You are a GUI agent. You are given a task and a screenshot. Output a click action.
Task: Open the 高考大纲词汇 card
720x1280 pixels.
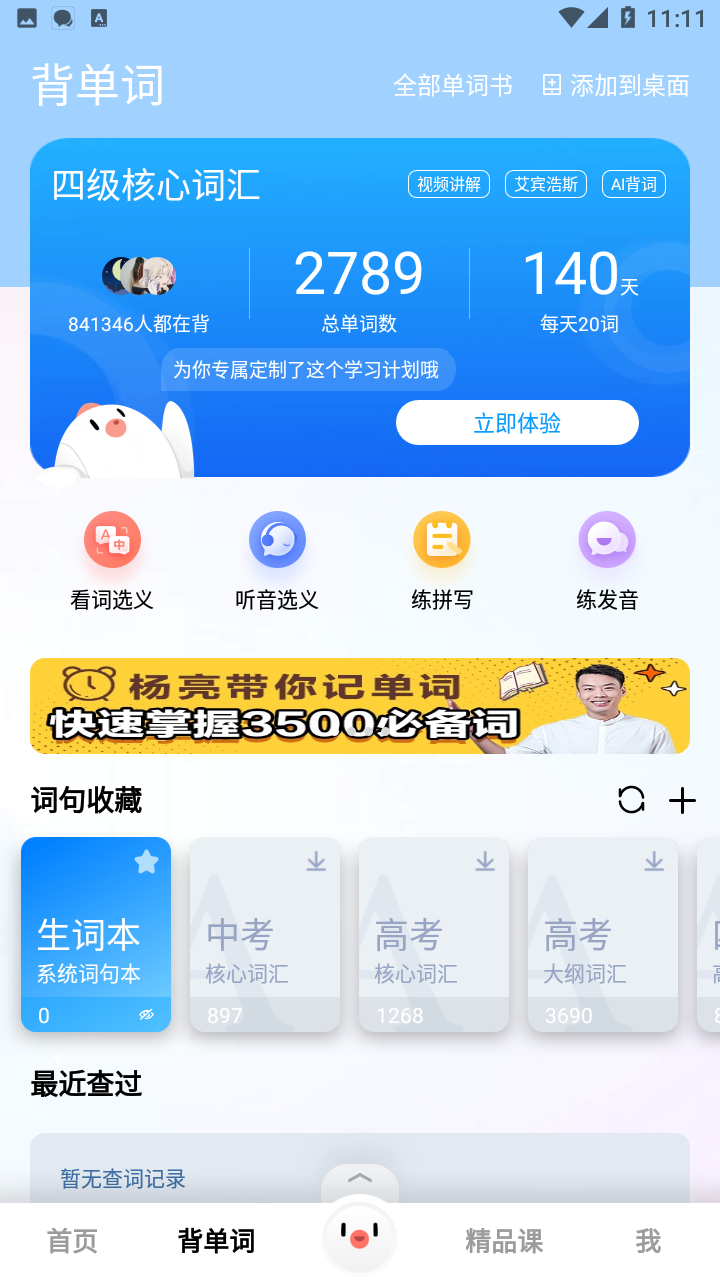click(603, 934)
